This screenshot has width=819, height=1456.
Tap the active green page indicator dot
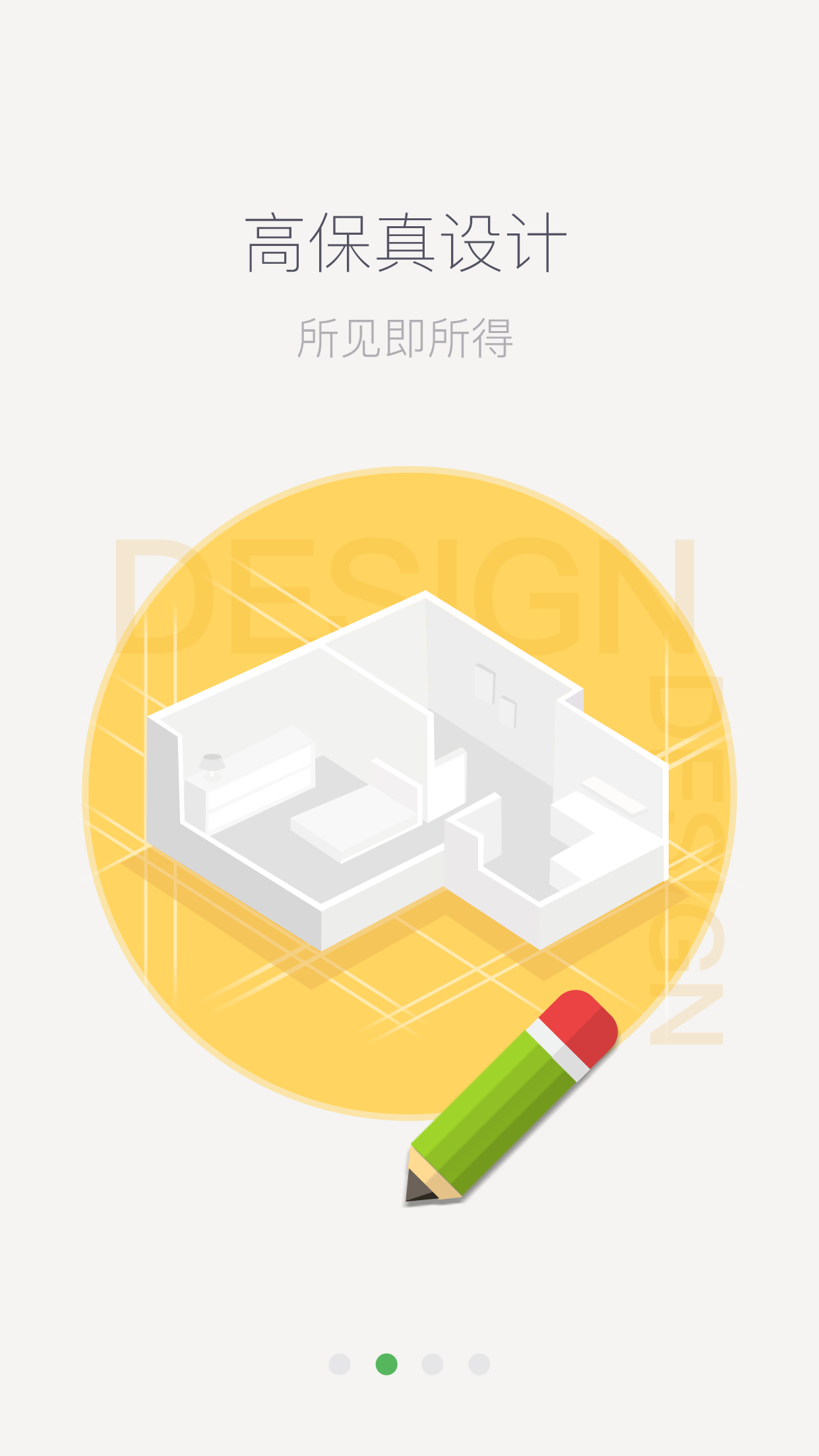pyautogui.click(x=386, y=1364)
